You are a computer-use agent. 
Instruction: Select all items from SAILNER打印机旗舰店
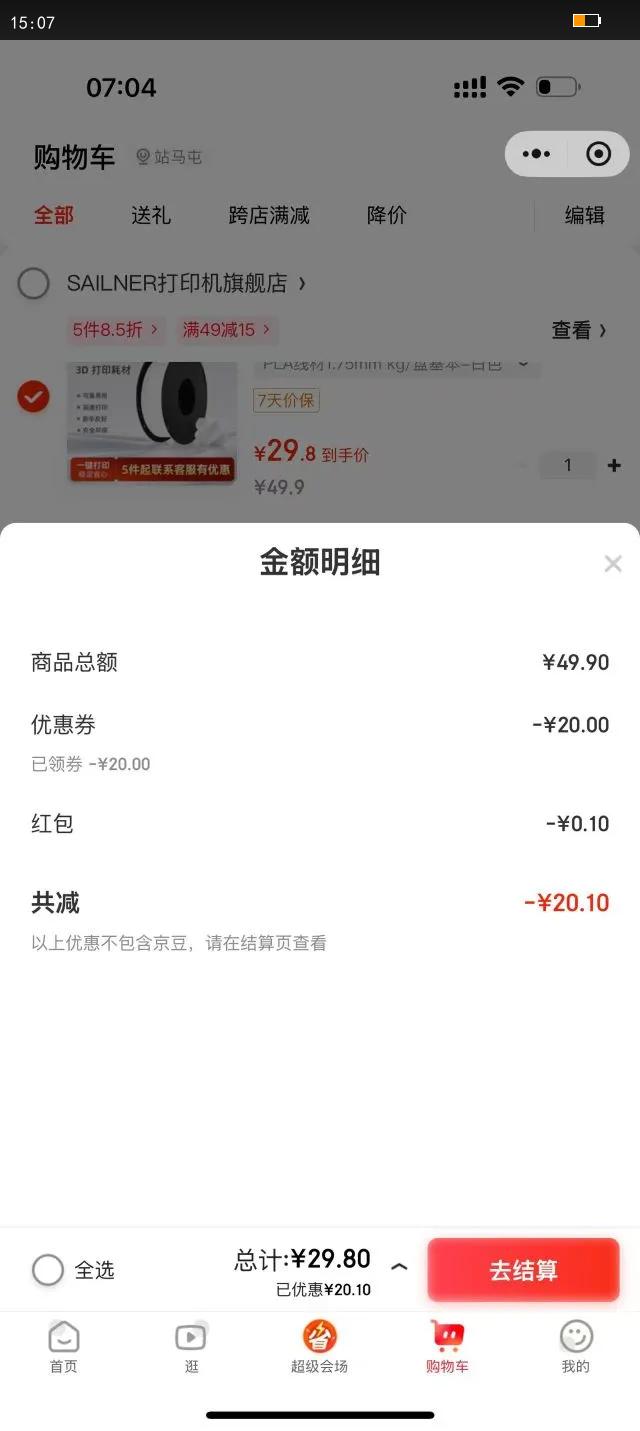coord(34,284)
